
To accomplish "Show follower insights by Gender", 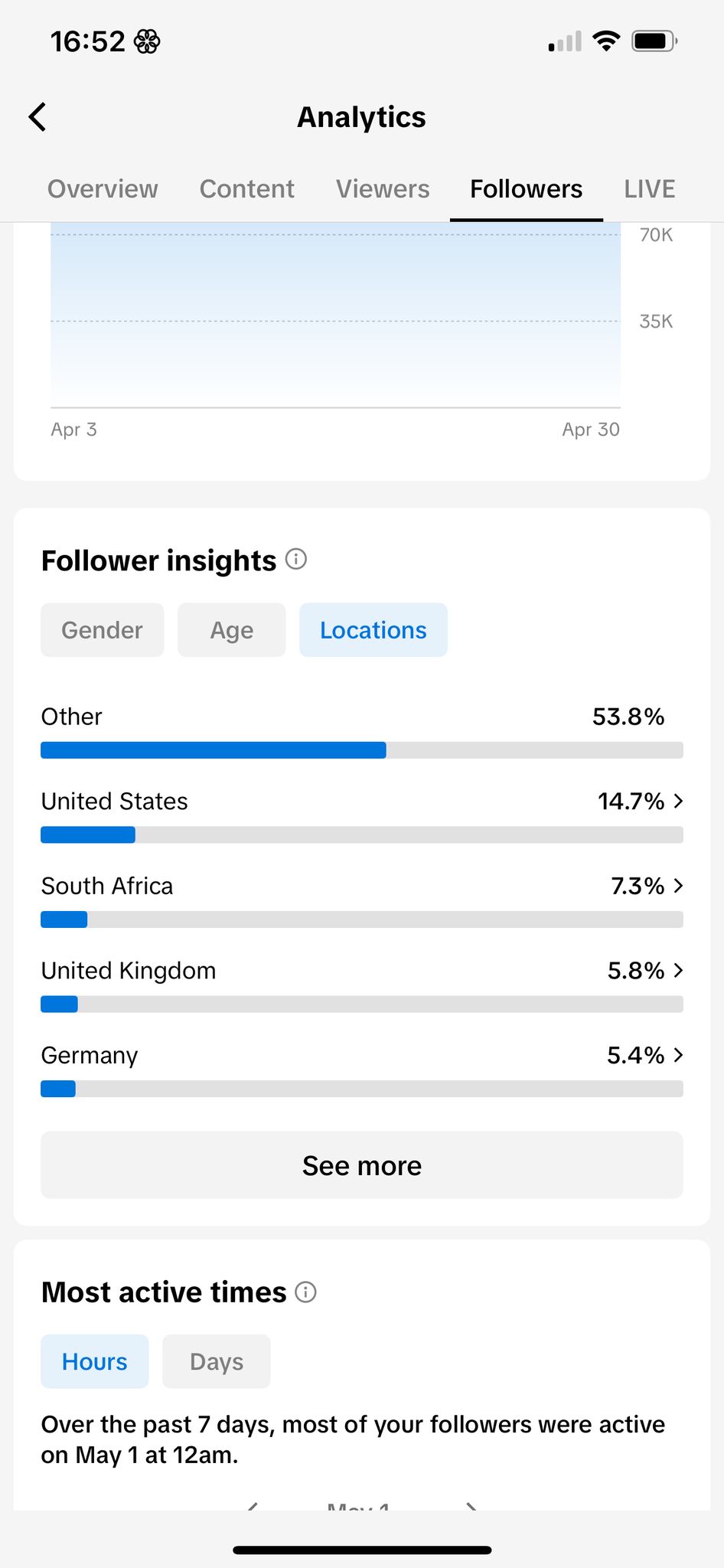I will (x=102, y=630).
